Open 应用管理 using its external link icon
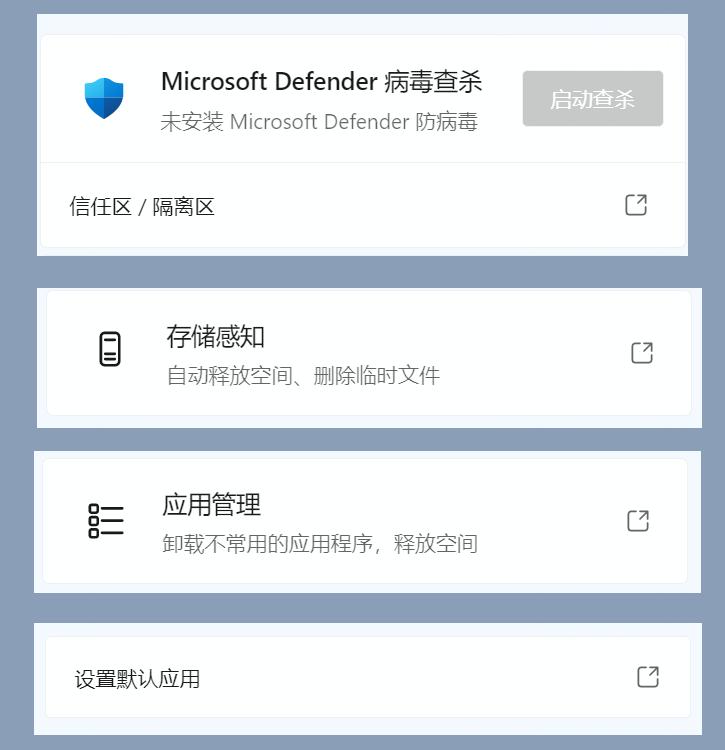The image size is (725, 750). click(638, 520)
